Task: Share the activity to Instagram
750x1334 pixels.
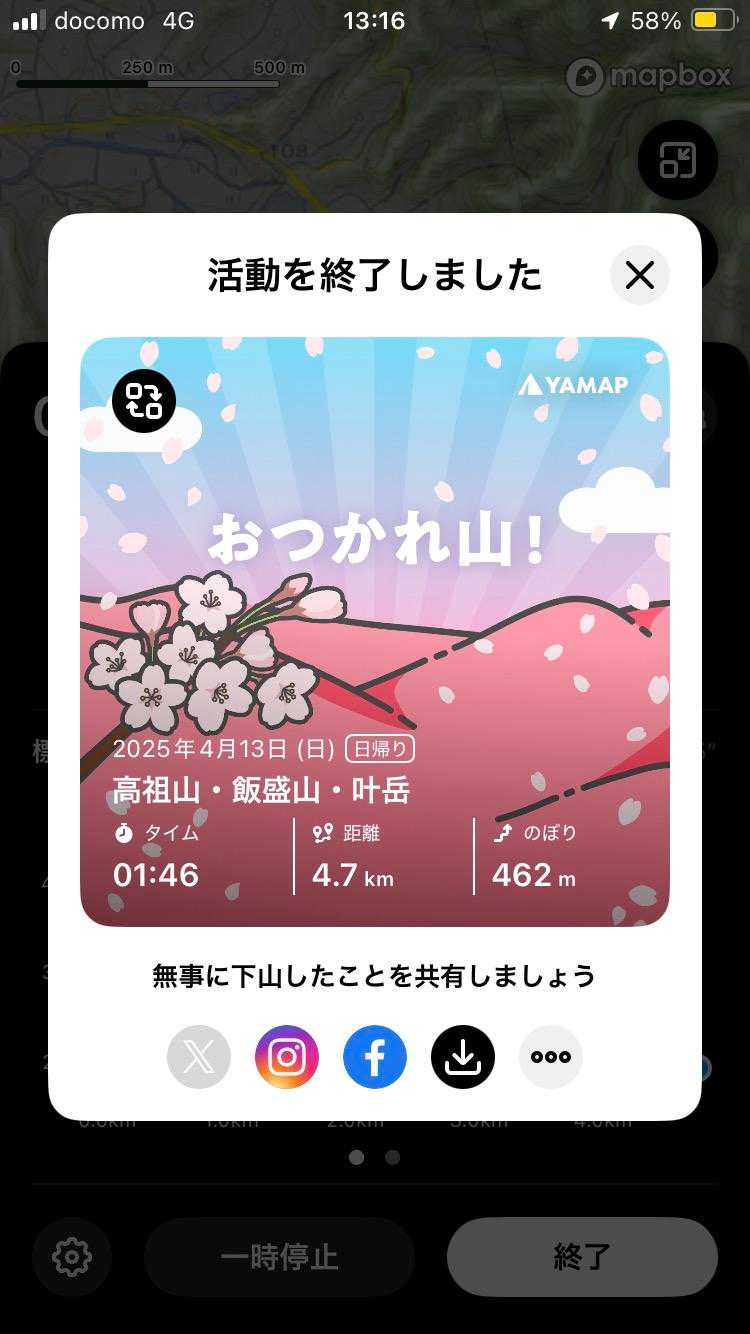Action: click(287, 1057)
